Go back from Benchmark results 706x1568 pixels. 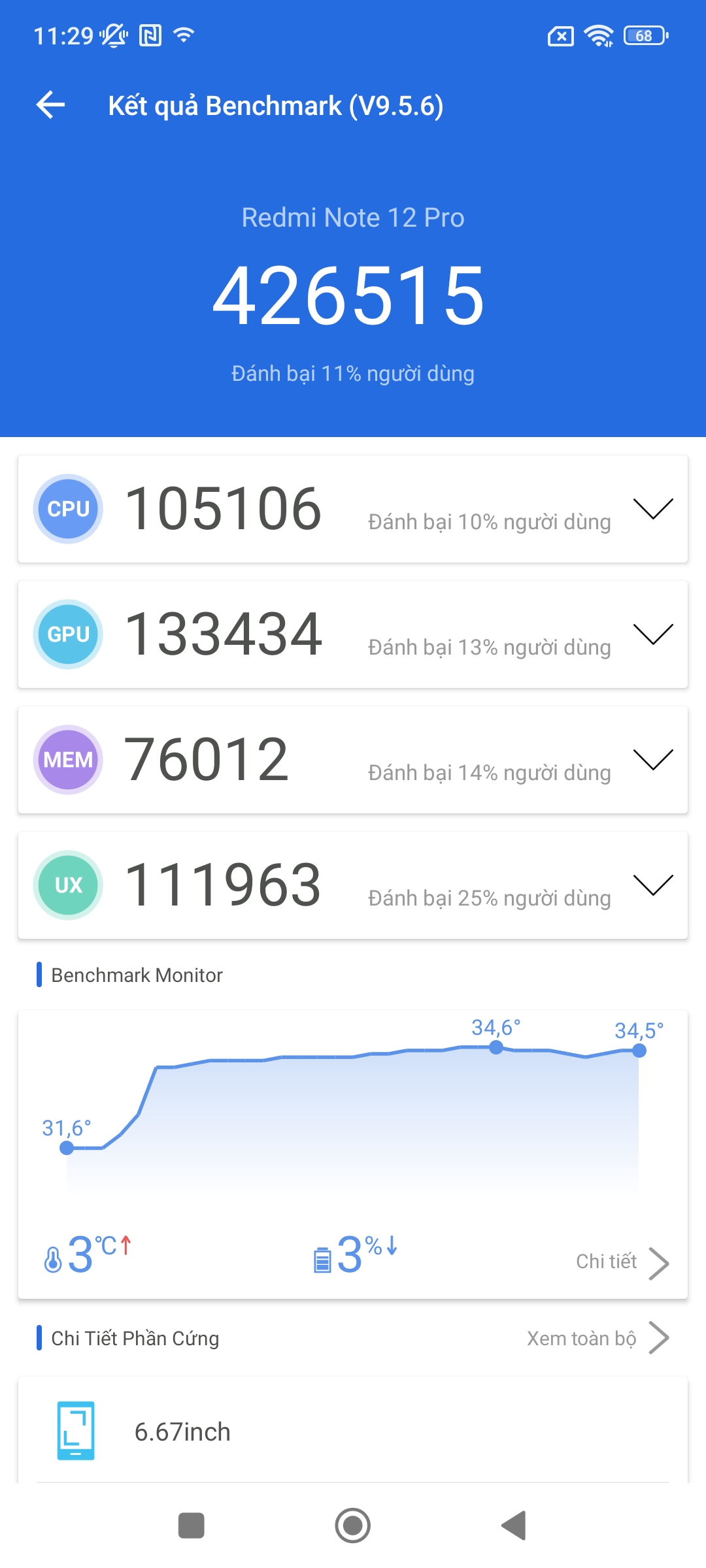pos(51,105)
